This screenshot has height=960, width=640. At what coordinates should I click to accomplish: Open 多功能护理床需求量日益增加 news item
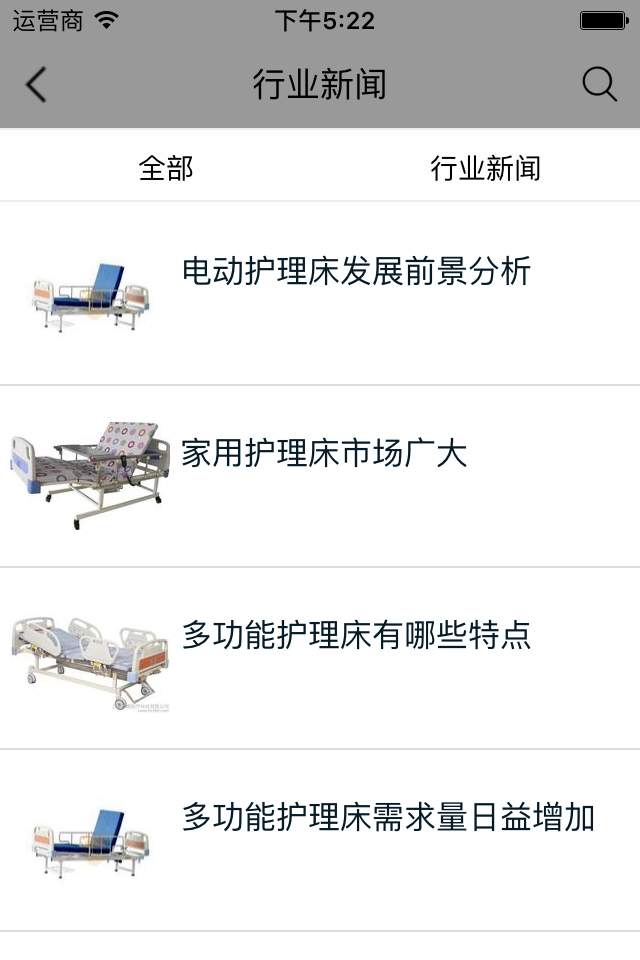coord(388,817)
